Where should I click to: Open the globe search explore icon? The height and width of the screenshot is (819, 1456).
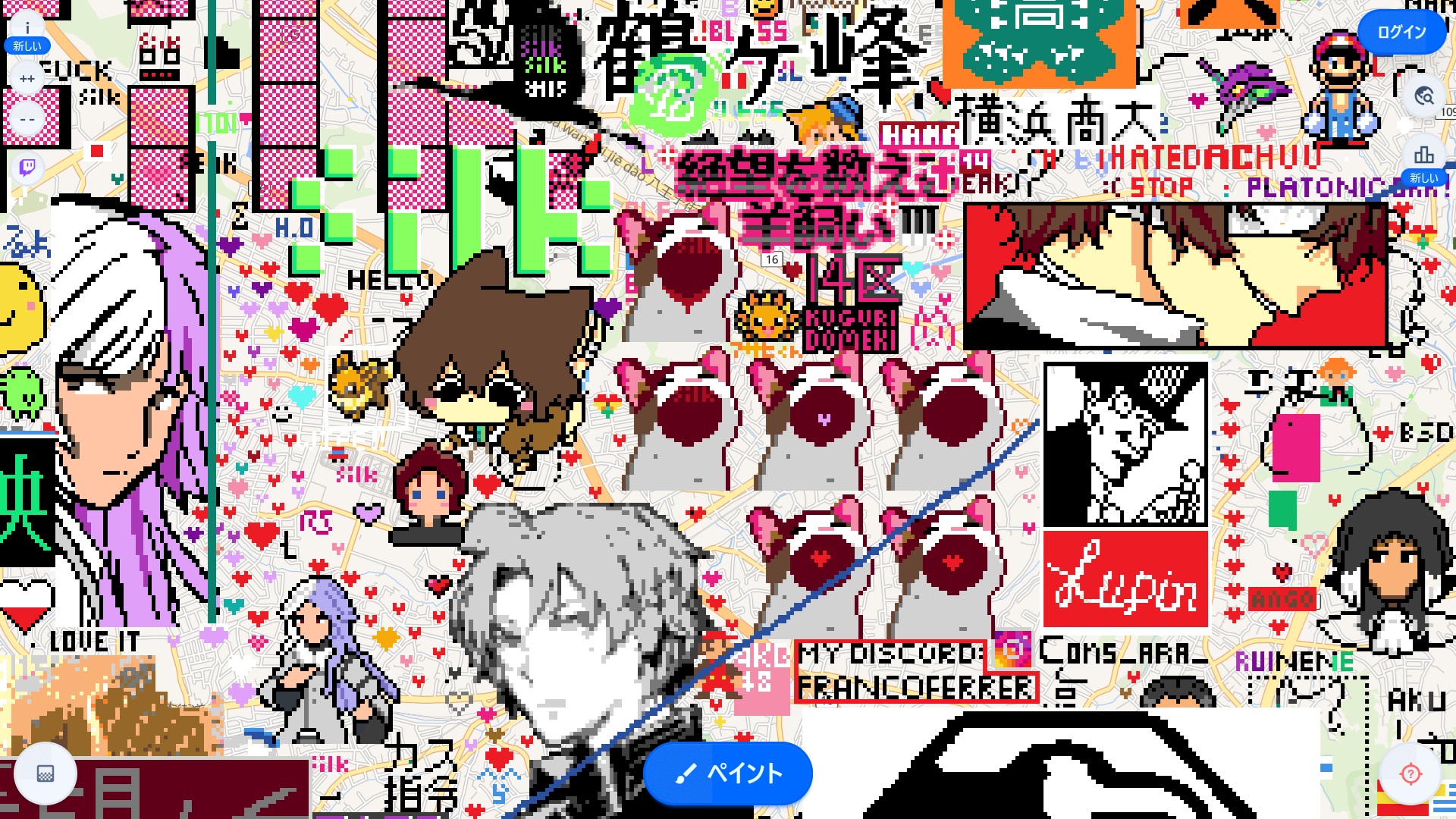(1424, 96)
